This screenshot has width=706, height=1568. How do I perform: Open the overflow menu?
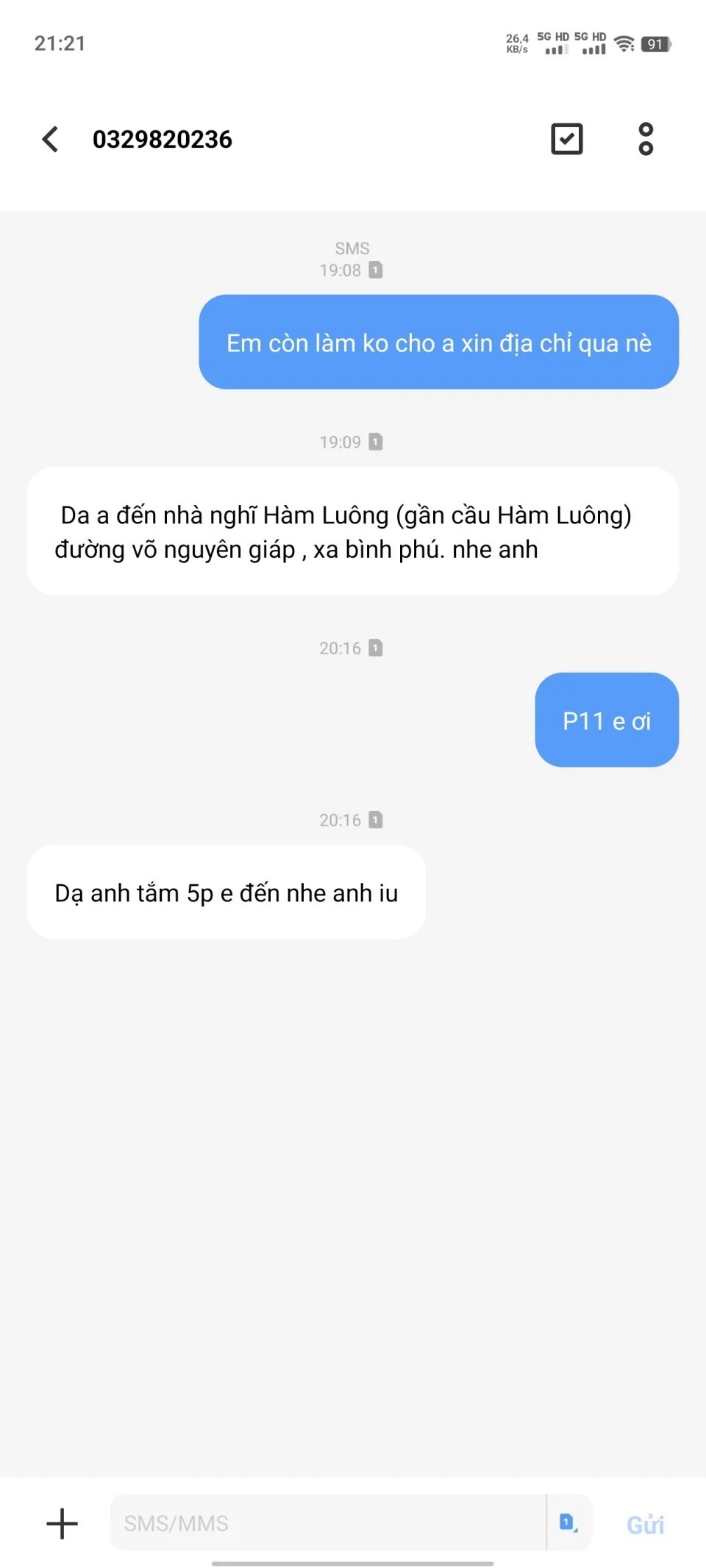click(645, 139)
